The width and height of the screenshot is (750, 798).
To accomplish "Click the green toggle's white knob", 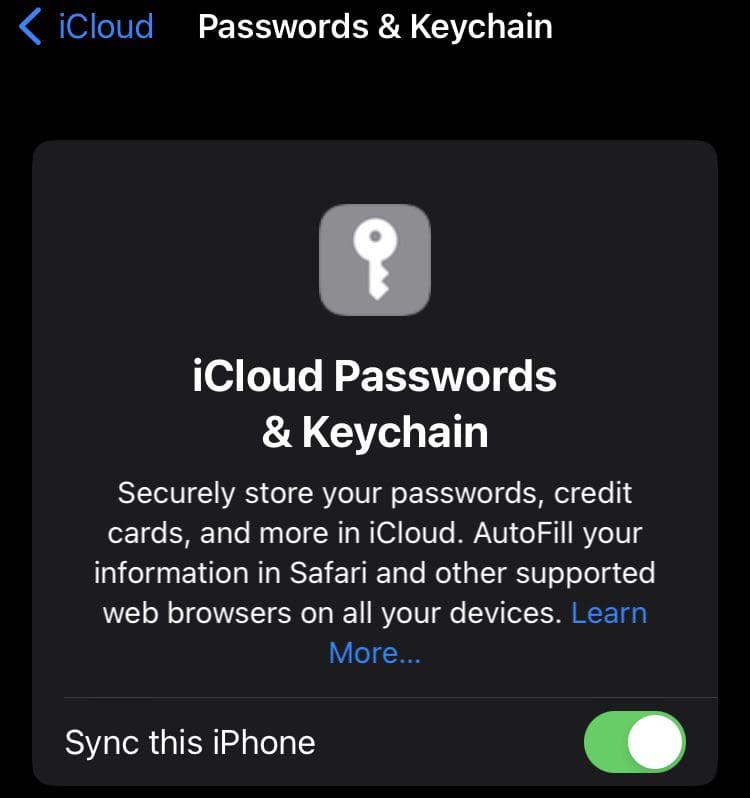I will coord(655,742).
